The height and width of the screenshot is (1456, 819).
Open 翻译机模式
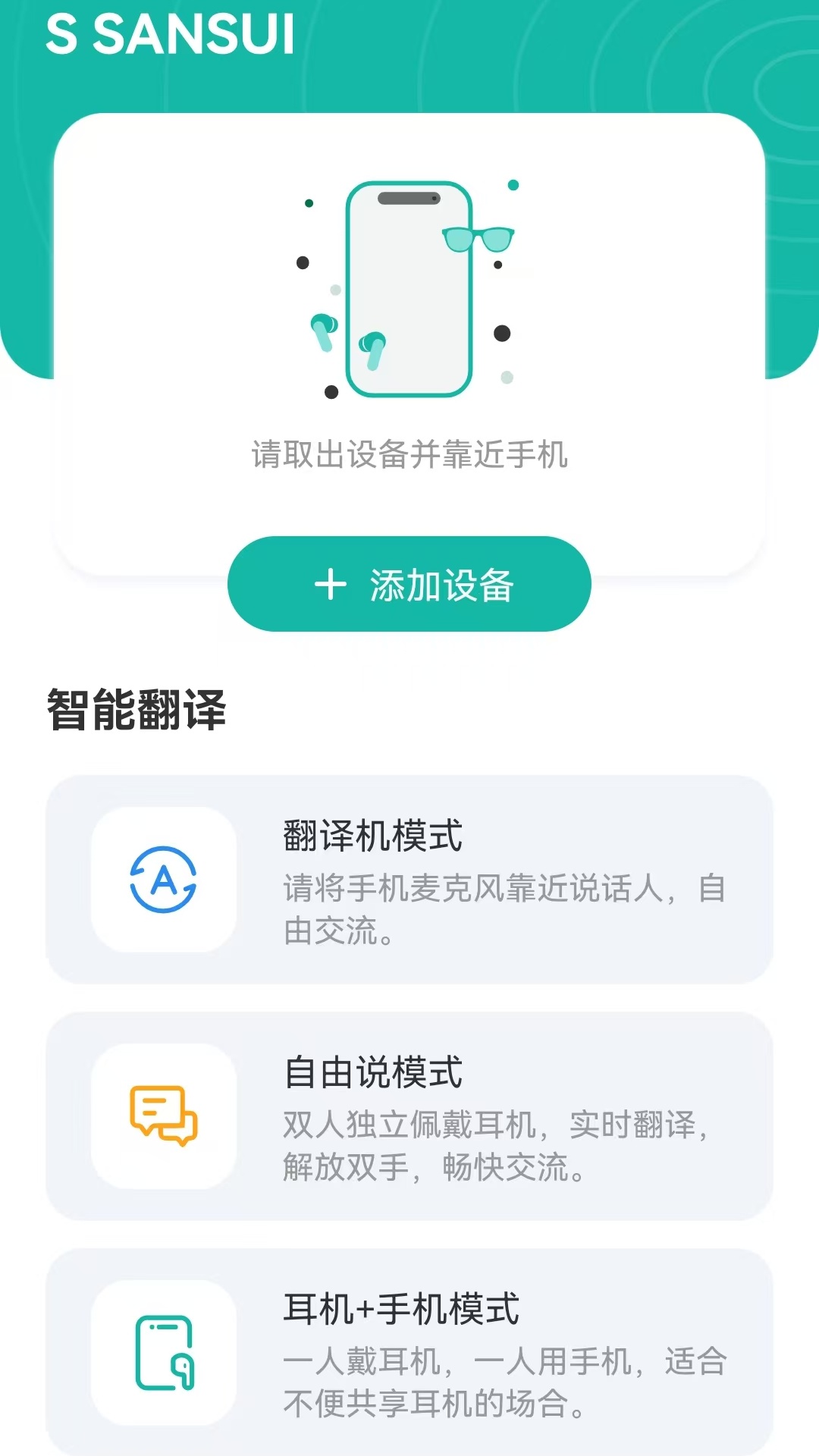click(x=409, y=878)
